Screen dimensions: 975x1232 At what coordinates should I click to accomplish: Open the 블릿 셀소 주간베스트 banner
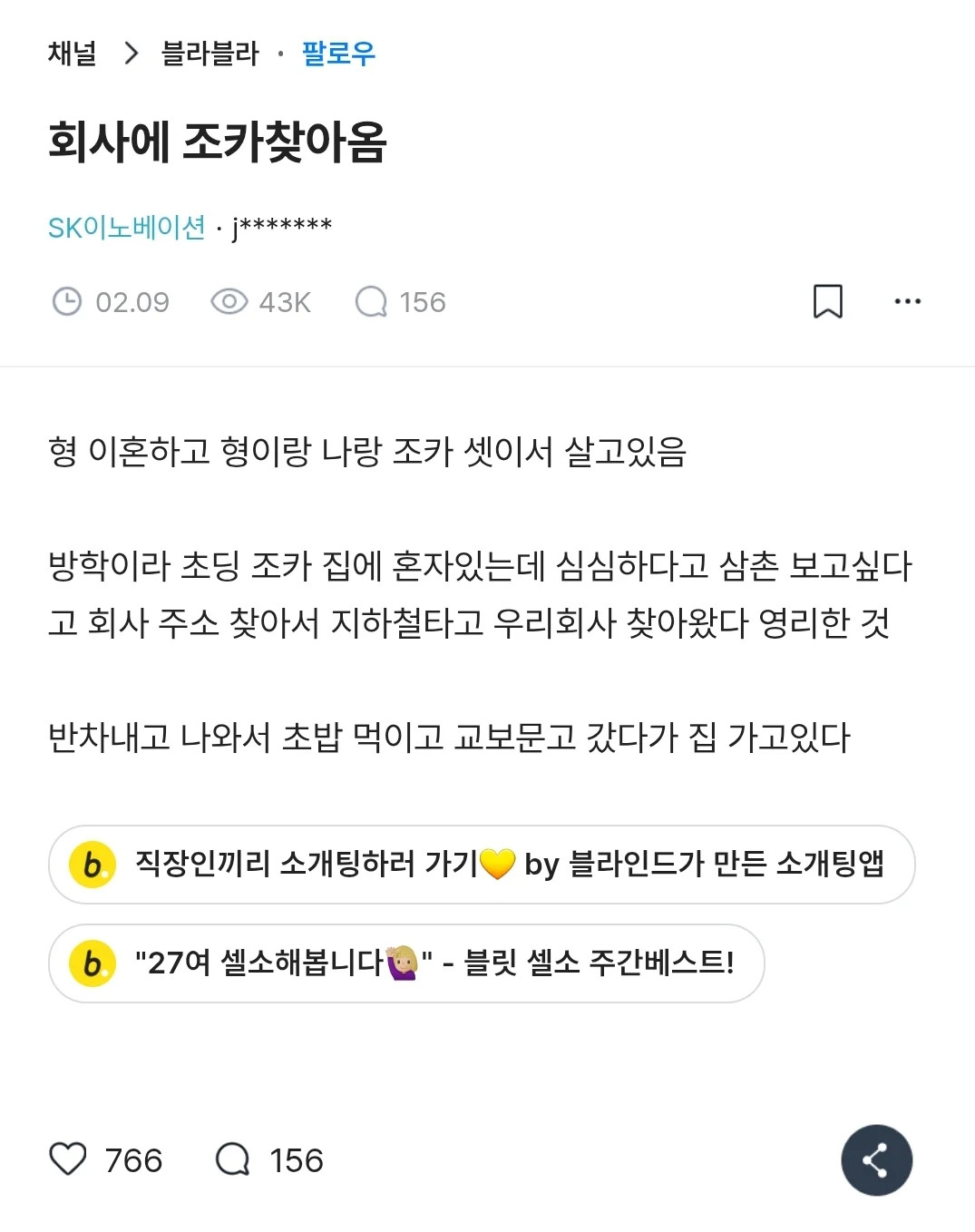pos(406,963)
